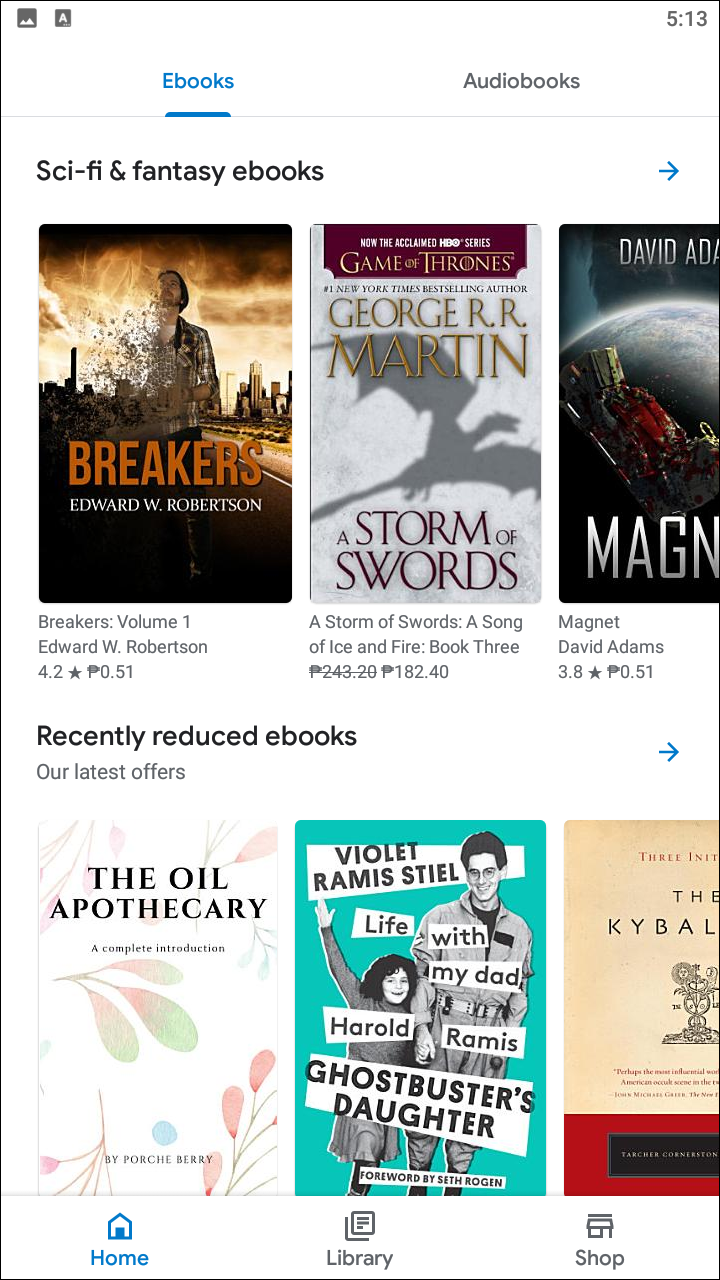Open Breakers: Volume 1 book
This screenshot has height=1280, width=720.
coord(165,413)
